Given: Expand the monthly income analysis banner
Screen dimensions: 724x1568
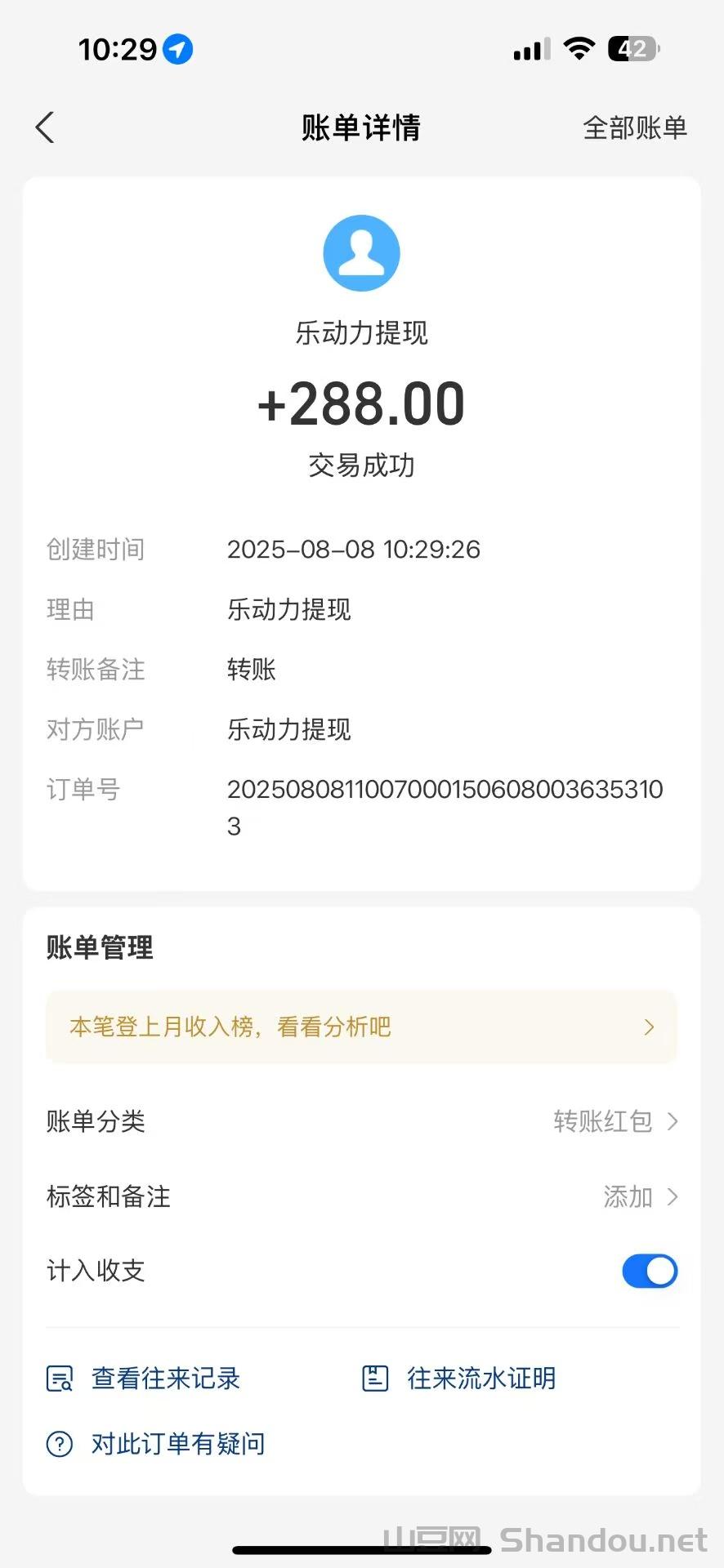Looking at the screenshot, I should pyautogui.click(x=362, y=1027).
